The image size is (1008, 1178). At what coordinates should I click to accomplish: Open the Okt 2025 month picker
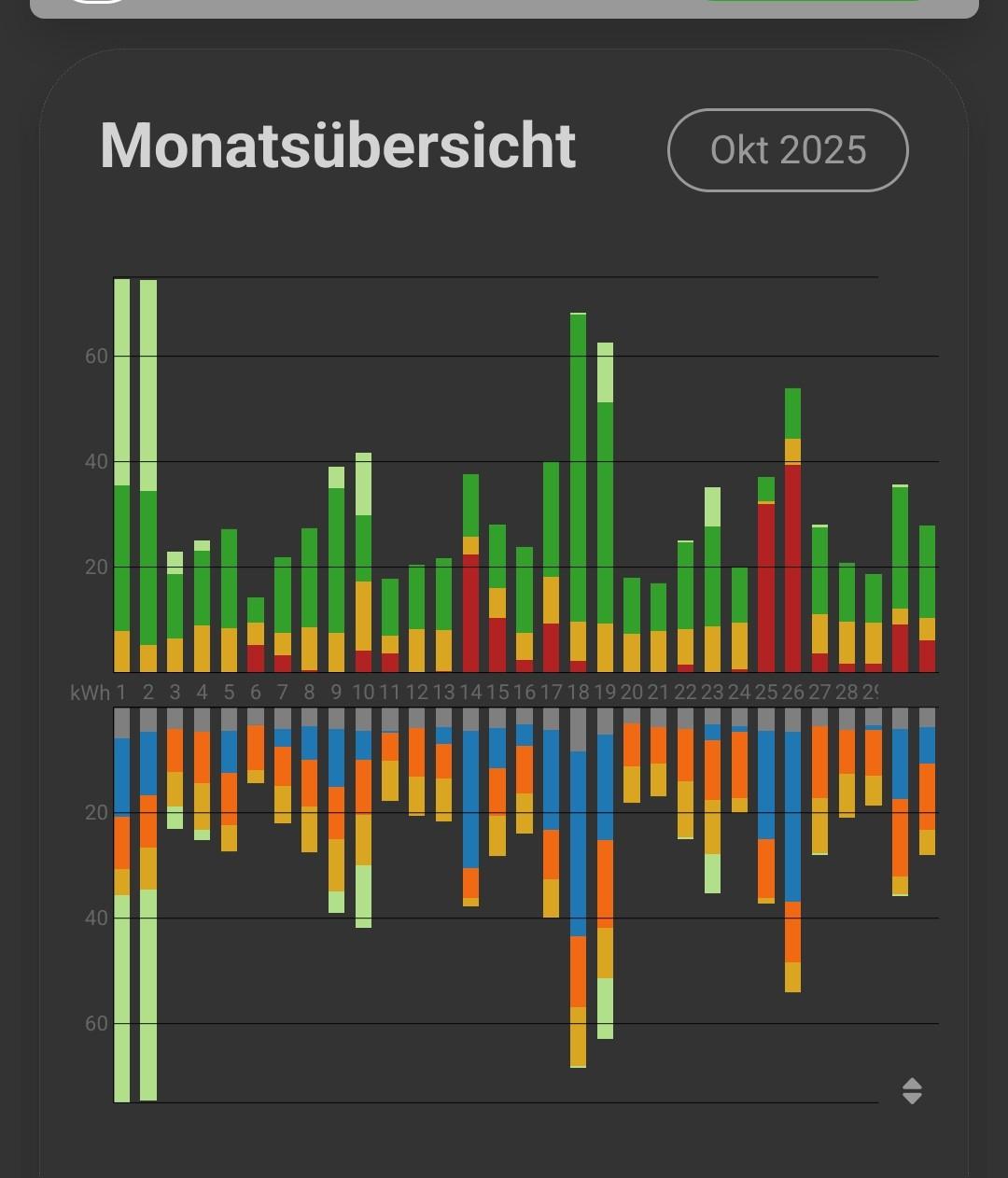click(x=788, y=150)
